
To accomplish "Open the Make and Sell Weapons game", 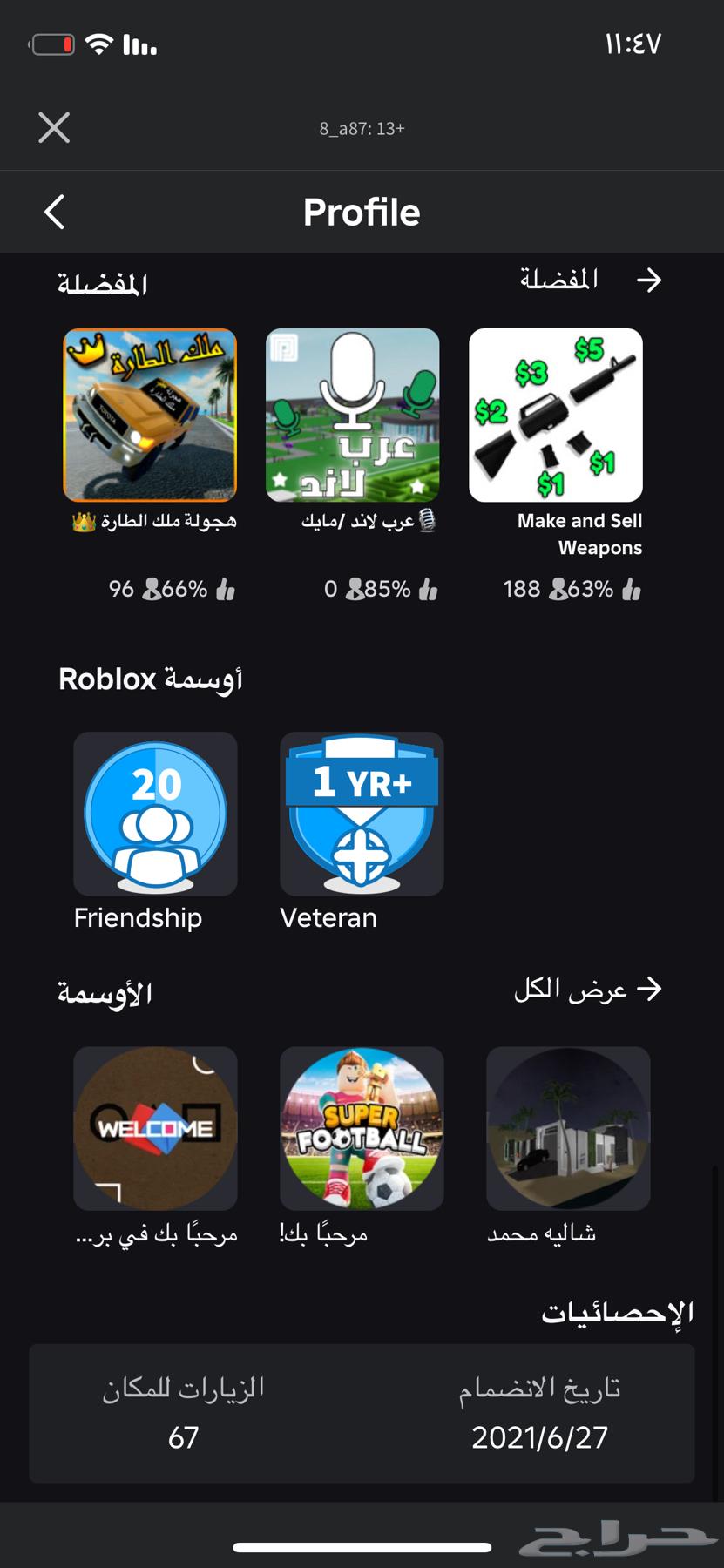I will click(556, 416).
